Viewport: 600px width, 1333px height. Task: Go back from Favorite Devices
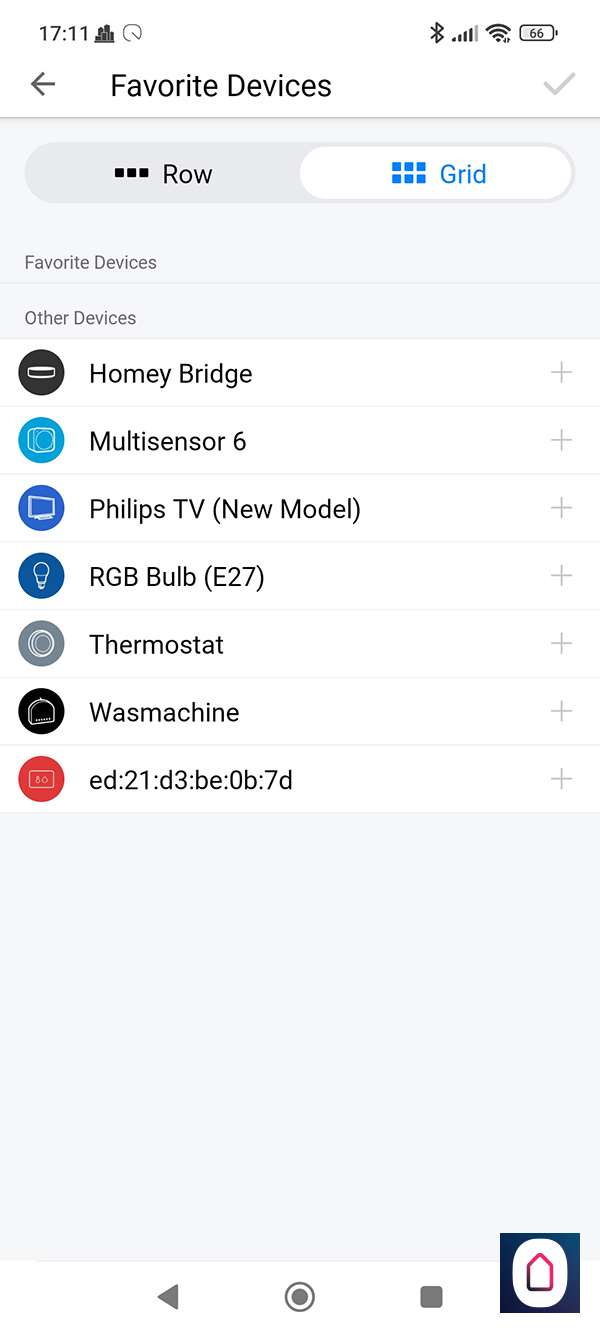click(x=43, y=85)
